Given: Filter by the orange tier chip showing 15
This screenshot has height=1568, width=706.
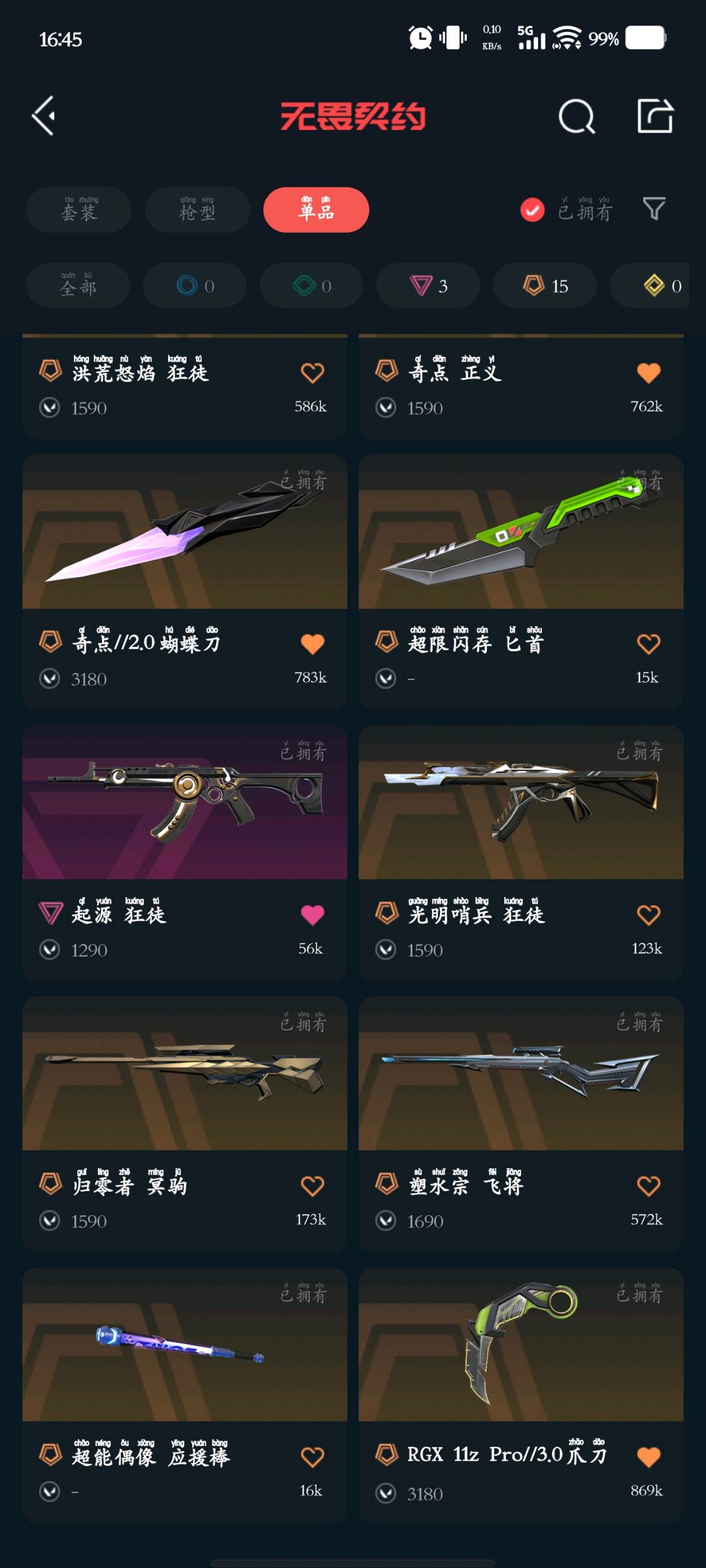Looking at the screenshot, I should (545, 286).
